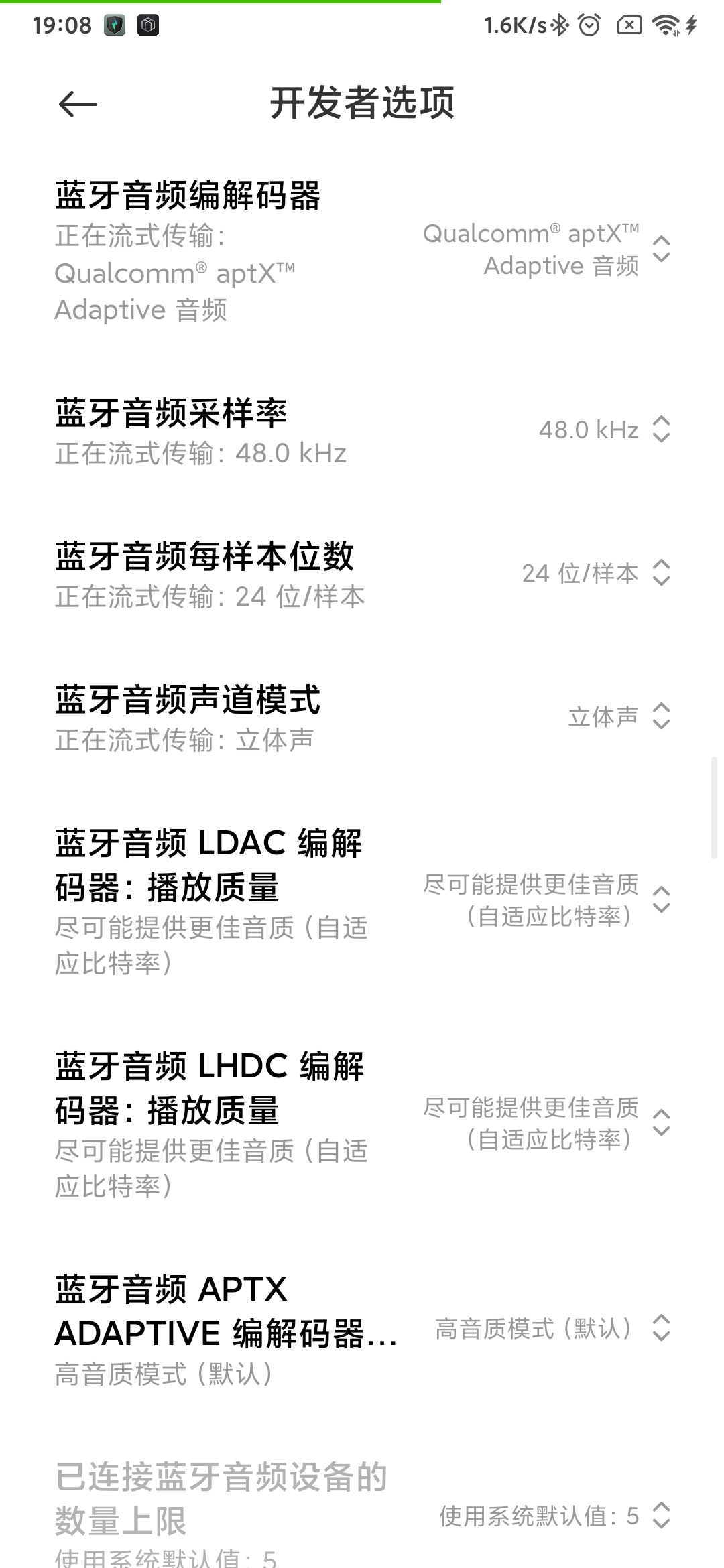This screenshot has height=1568, width=724.
Task: Open 蓝牙音频编解码器 codec selector
Action: point(362,251)
